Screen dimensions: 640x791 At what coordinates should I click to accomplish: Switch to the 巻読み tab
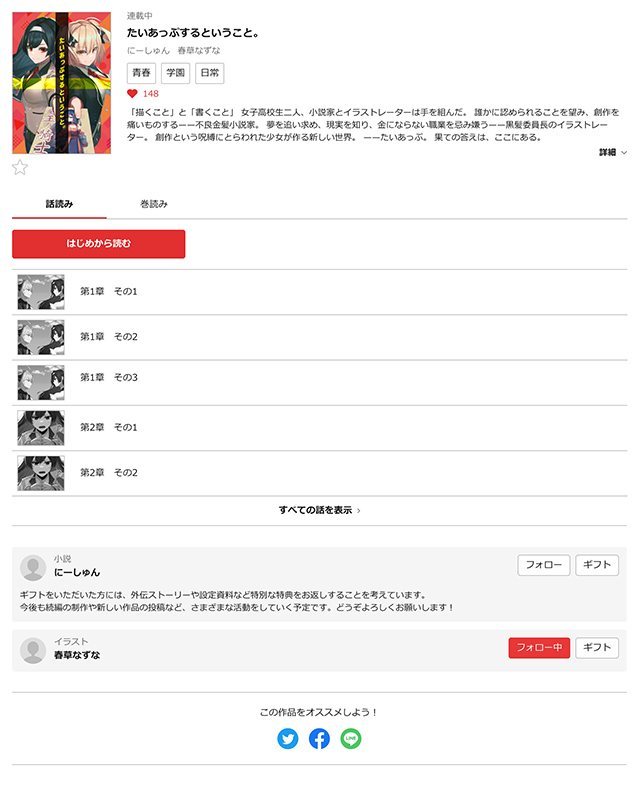154,204
